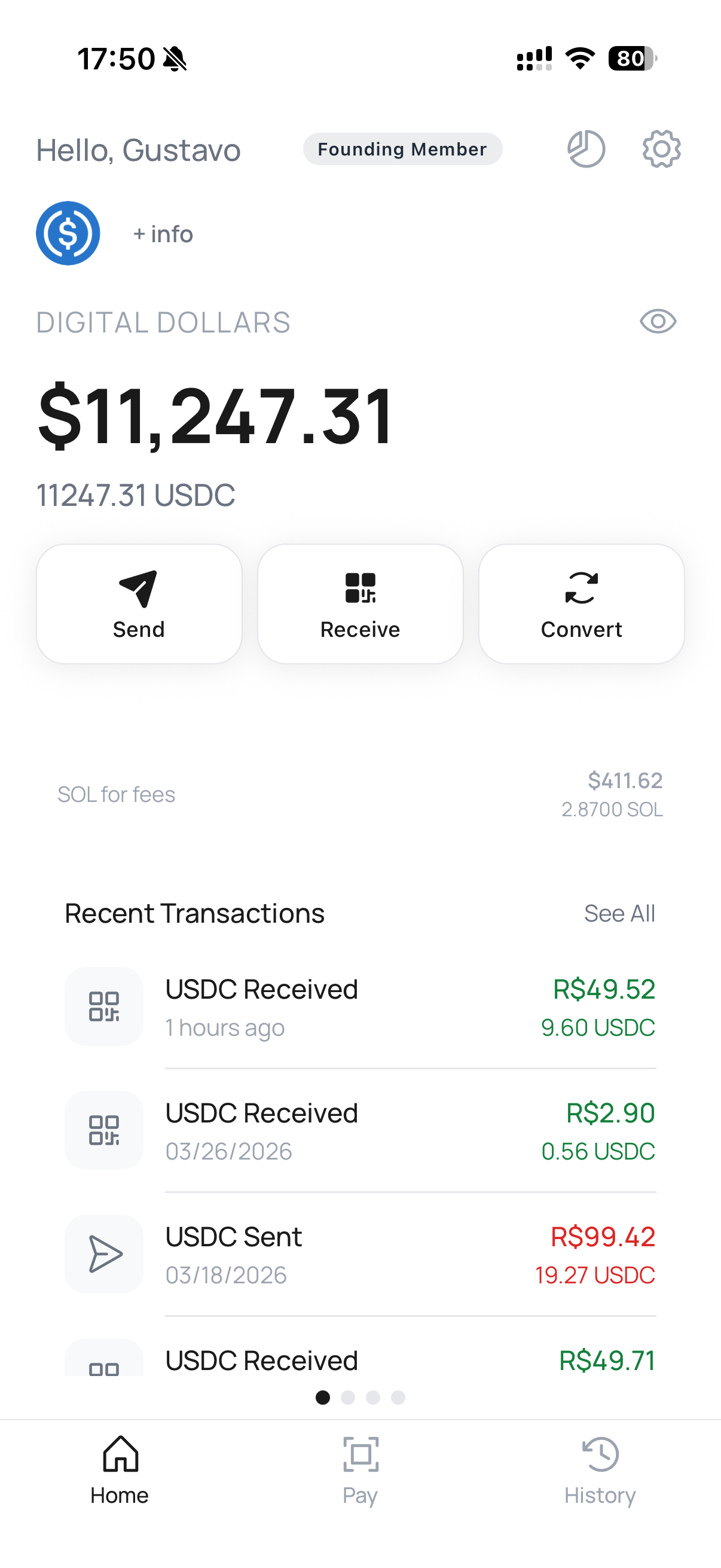Hide the balance with the eye icon

(x=658, y=321)
